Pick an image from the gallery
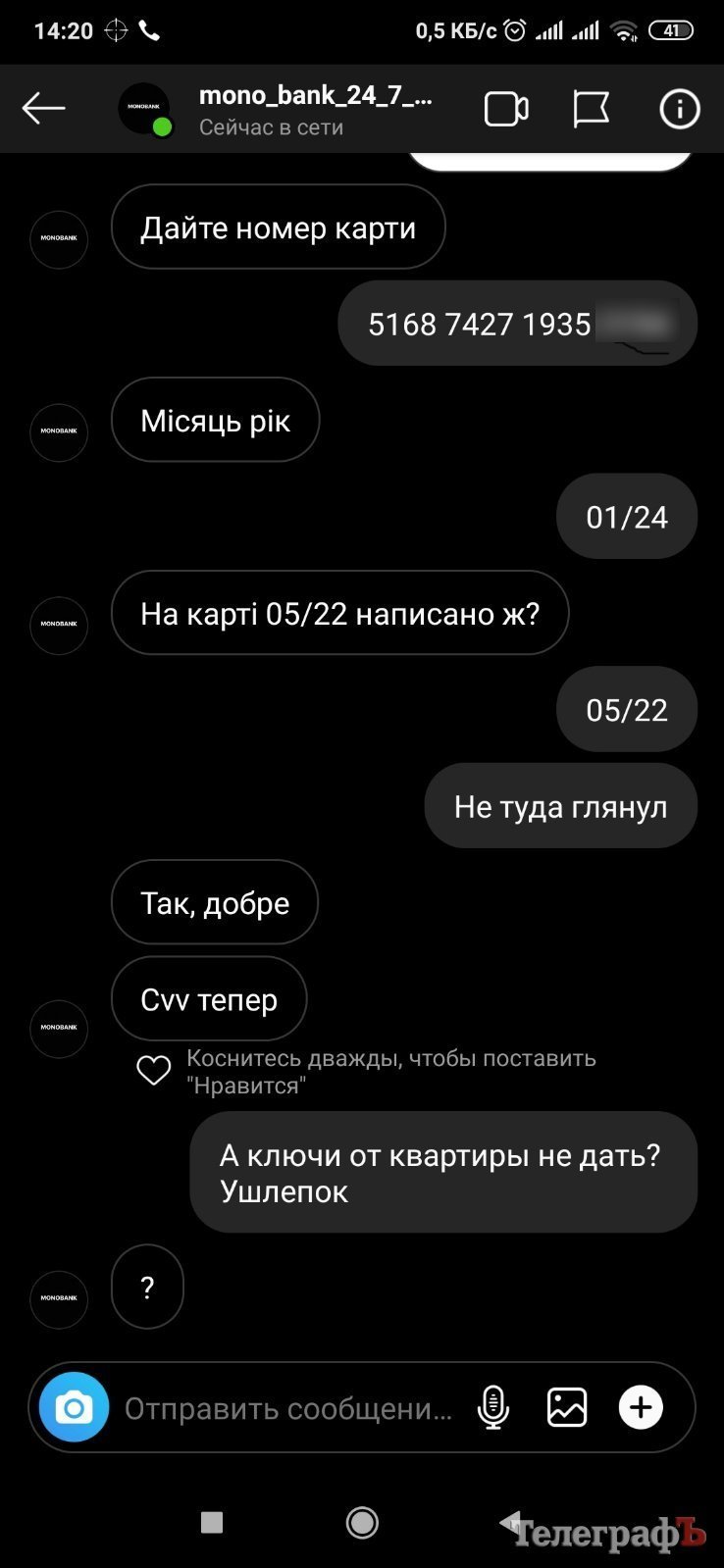 [x=567, y=1408]
